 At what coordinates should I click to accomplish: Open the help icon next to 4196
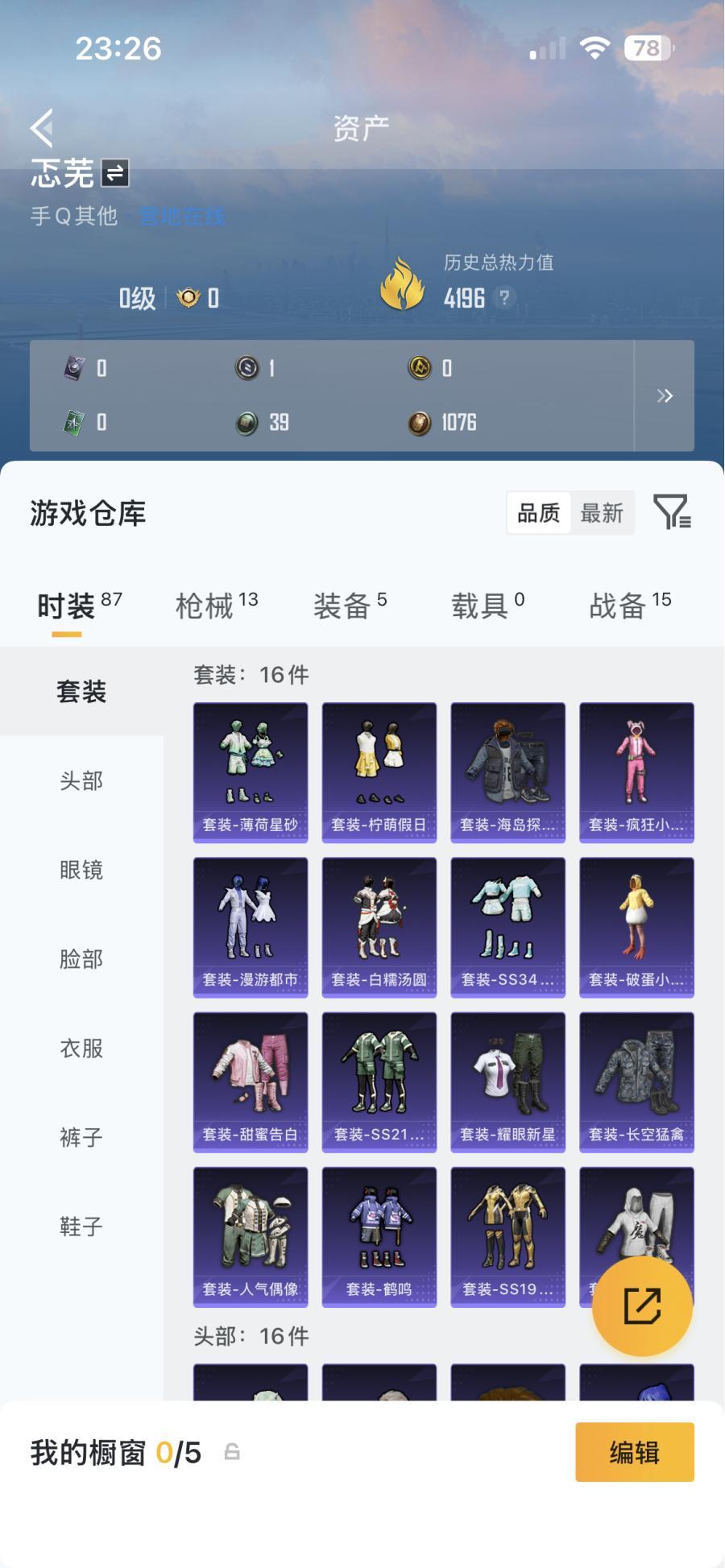[504, 298]
